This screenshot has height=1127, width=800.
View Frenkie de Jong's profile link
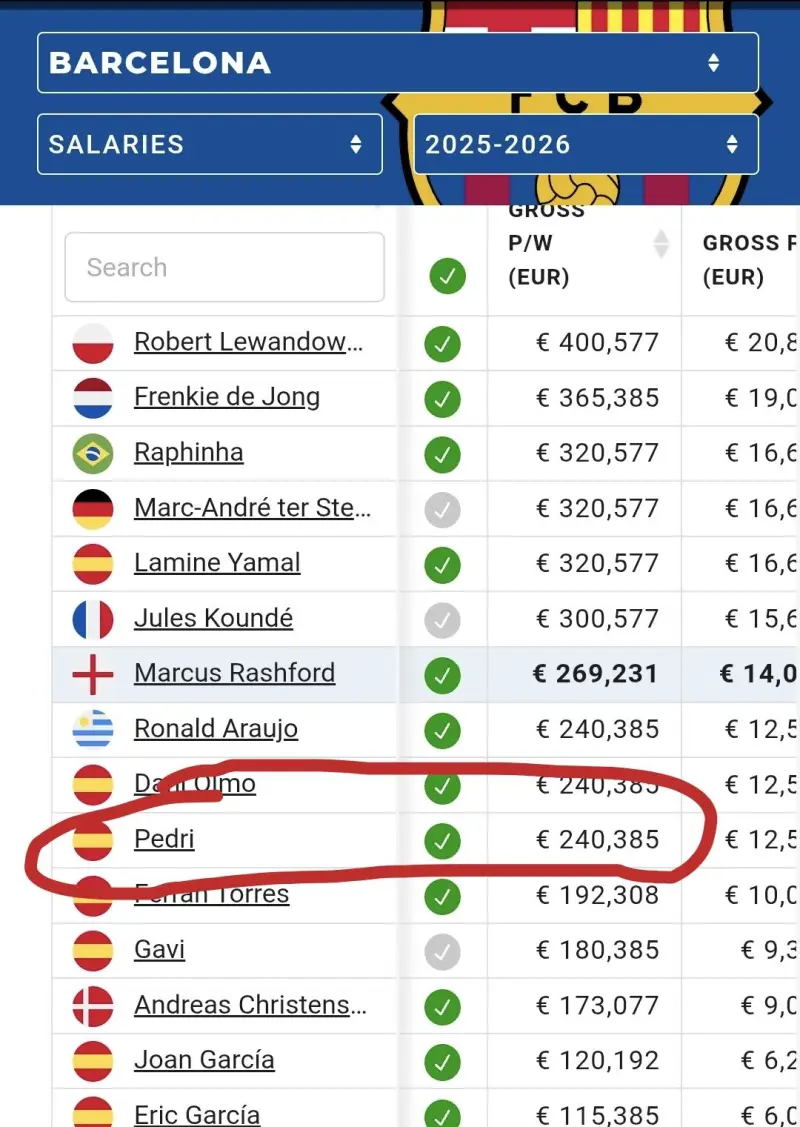[227, 397]
